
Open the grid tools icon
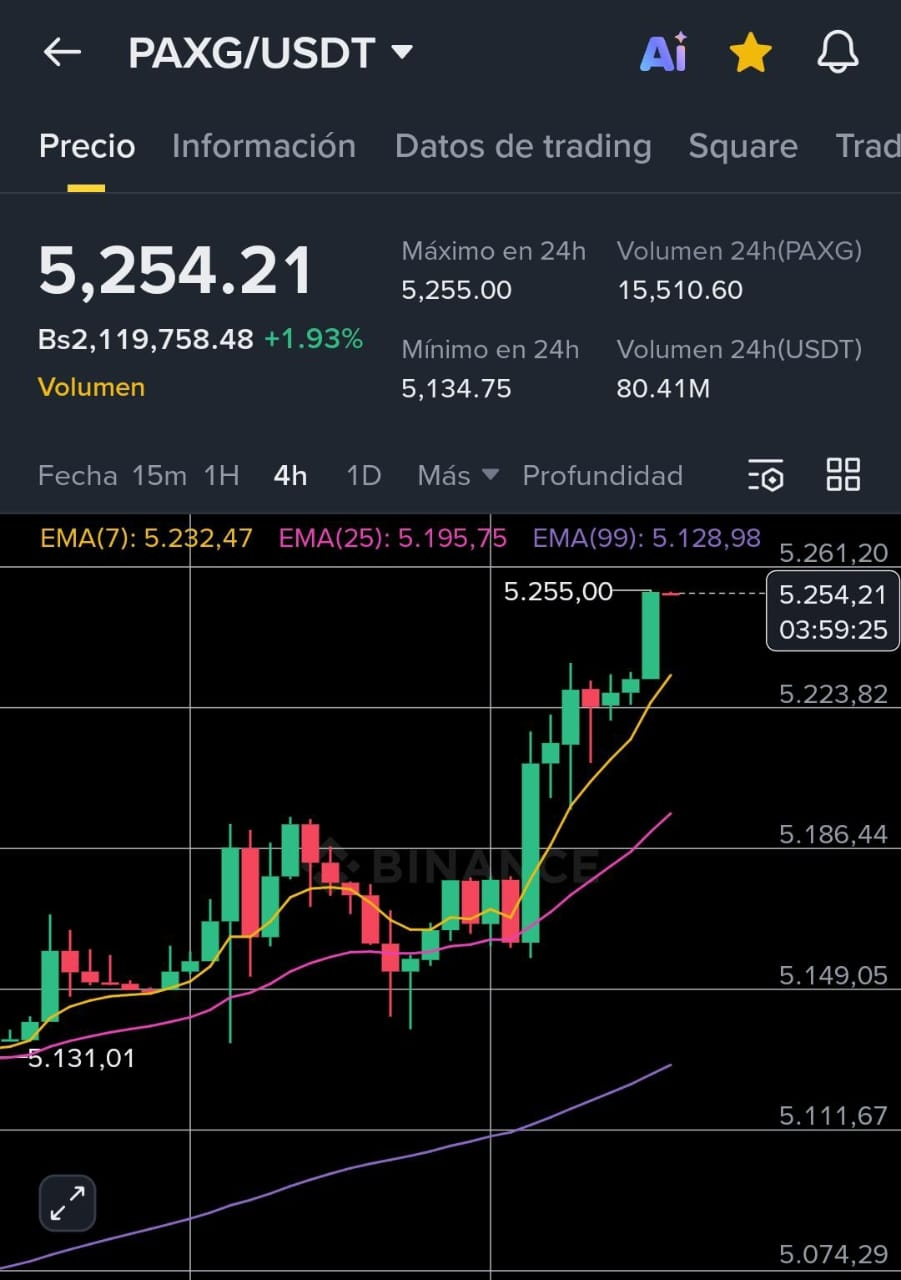click(843, 475)
